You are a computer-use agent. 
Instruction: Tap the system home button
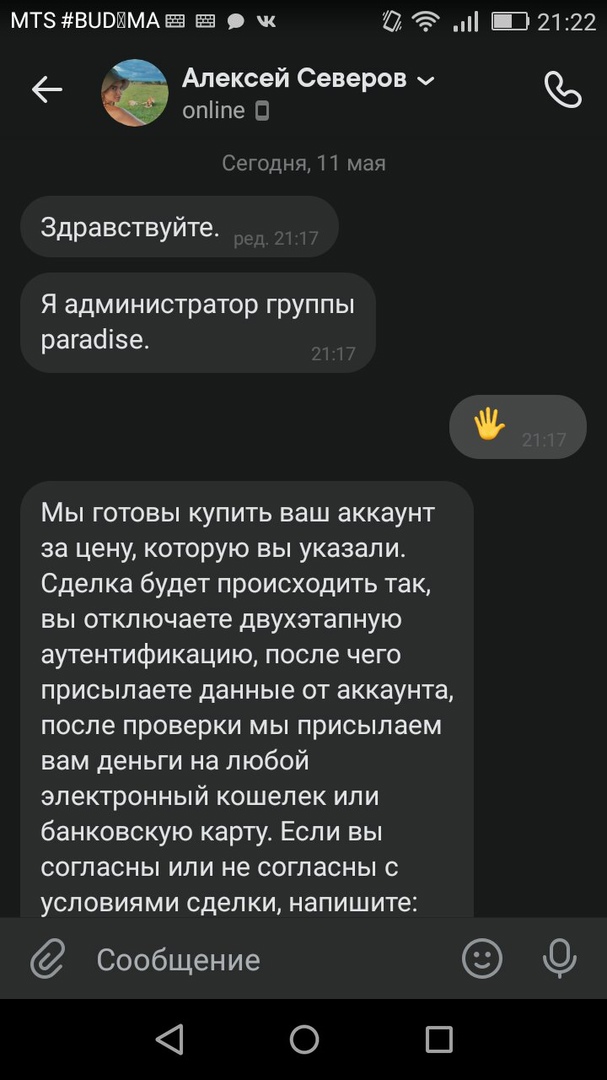(304, 1040)
